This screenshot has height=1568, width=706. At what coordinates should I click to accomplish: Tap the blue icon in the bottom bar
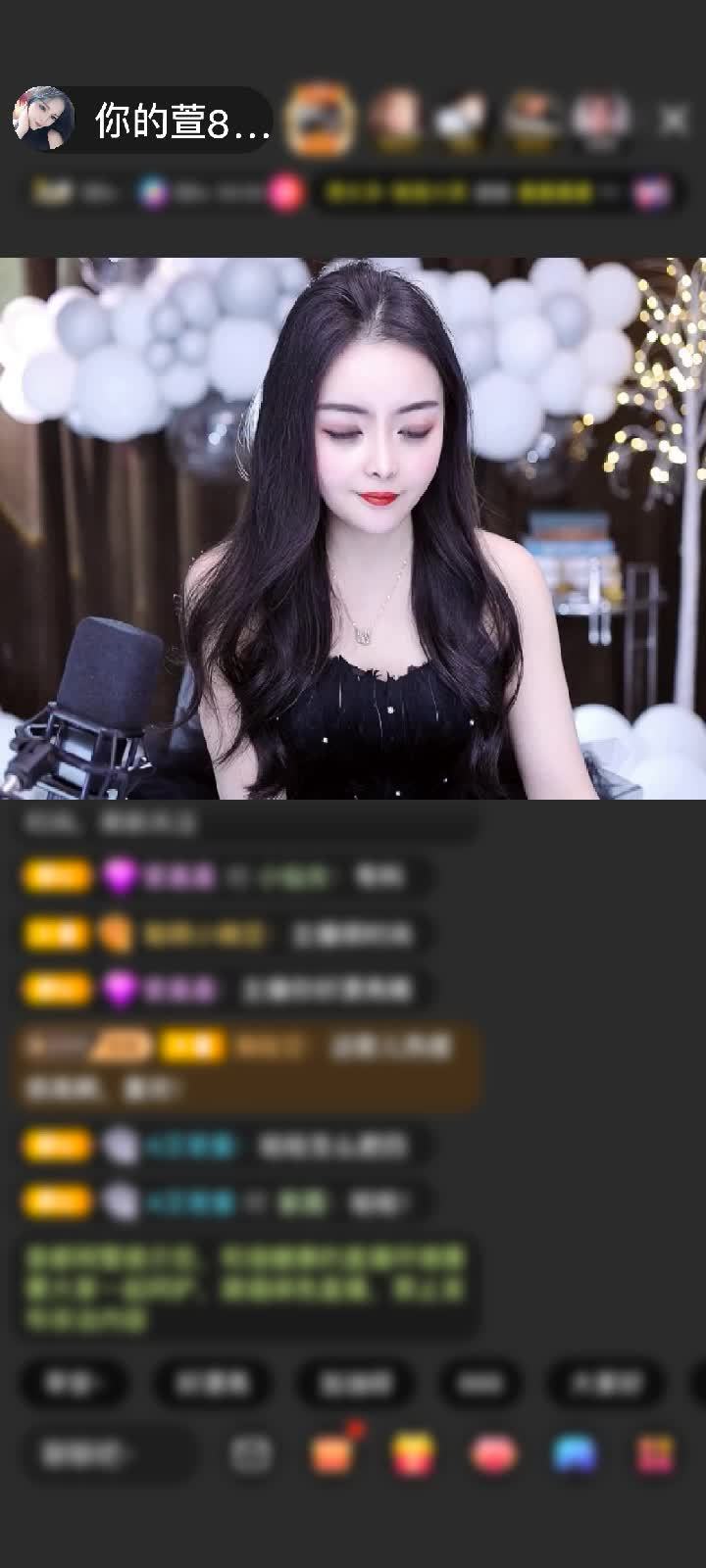575,1454
